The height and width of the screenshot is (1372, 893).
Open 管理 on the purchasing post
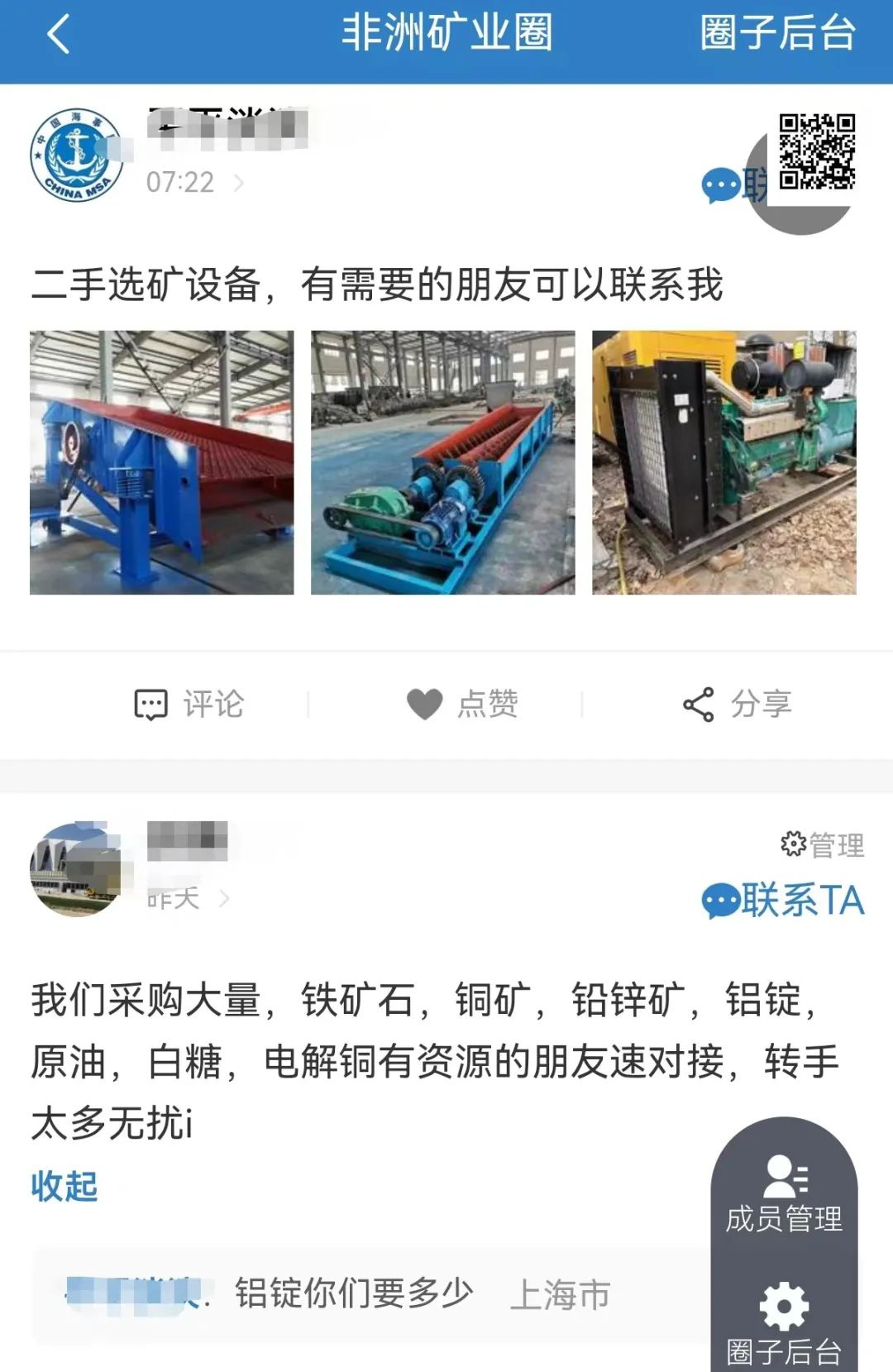(822, 844)
